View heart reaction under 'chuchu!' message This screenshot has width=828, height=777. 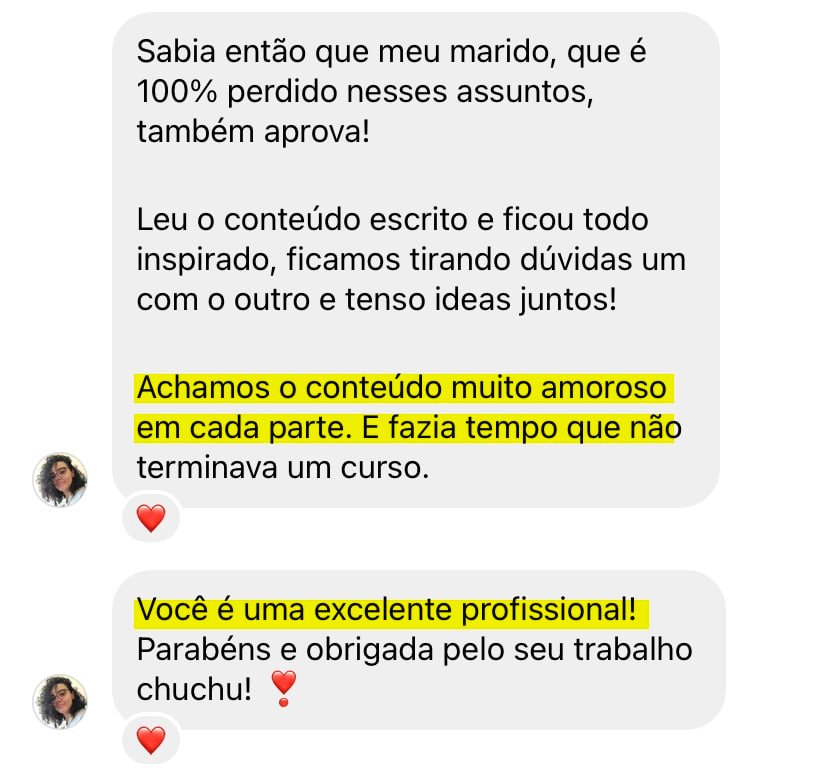pos(151,740)
